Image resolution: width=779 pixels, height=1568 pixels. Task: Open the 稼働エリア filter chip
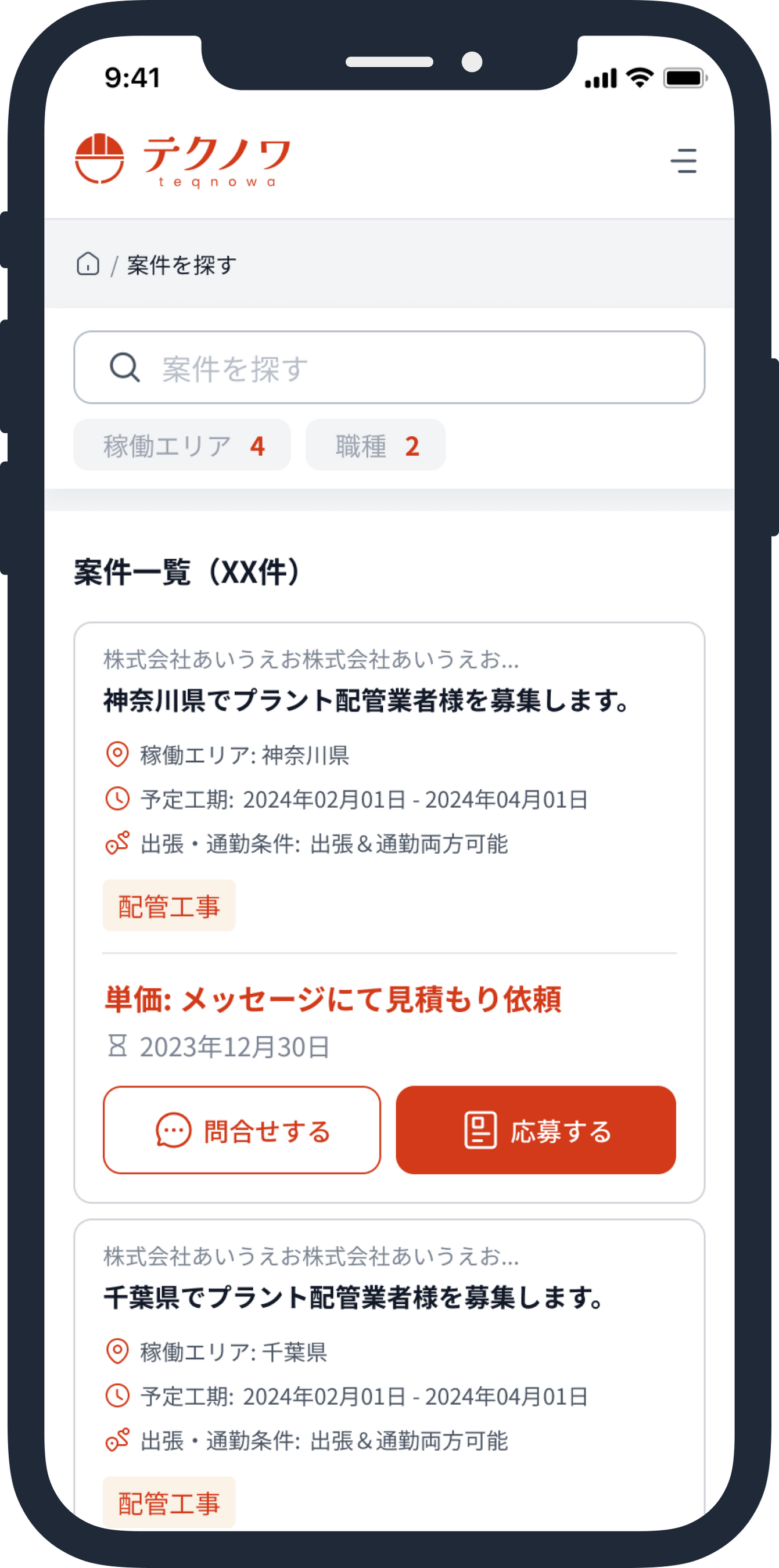182,445
